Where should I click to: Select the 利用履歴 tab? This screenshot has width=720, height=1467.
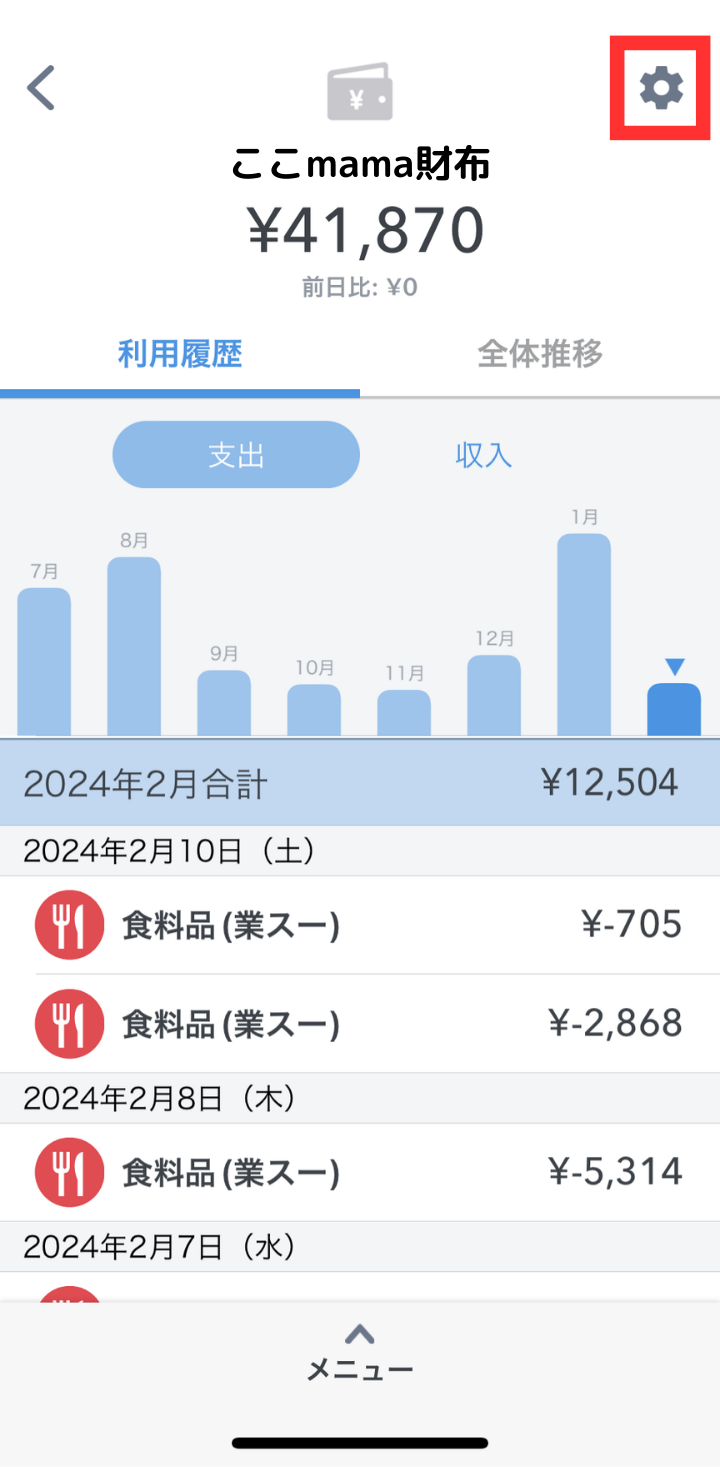pos(180,354)
